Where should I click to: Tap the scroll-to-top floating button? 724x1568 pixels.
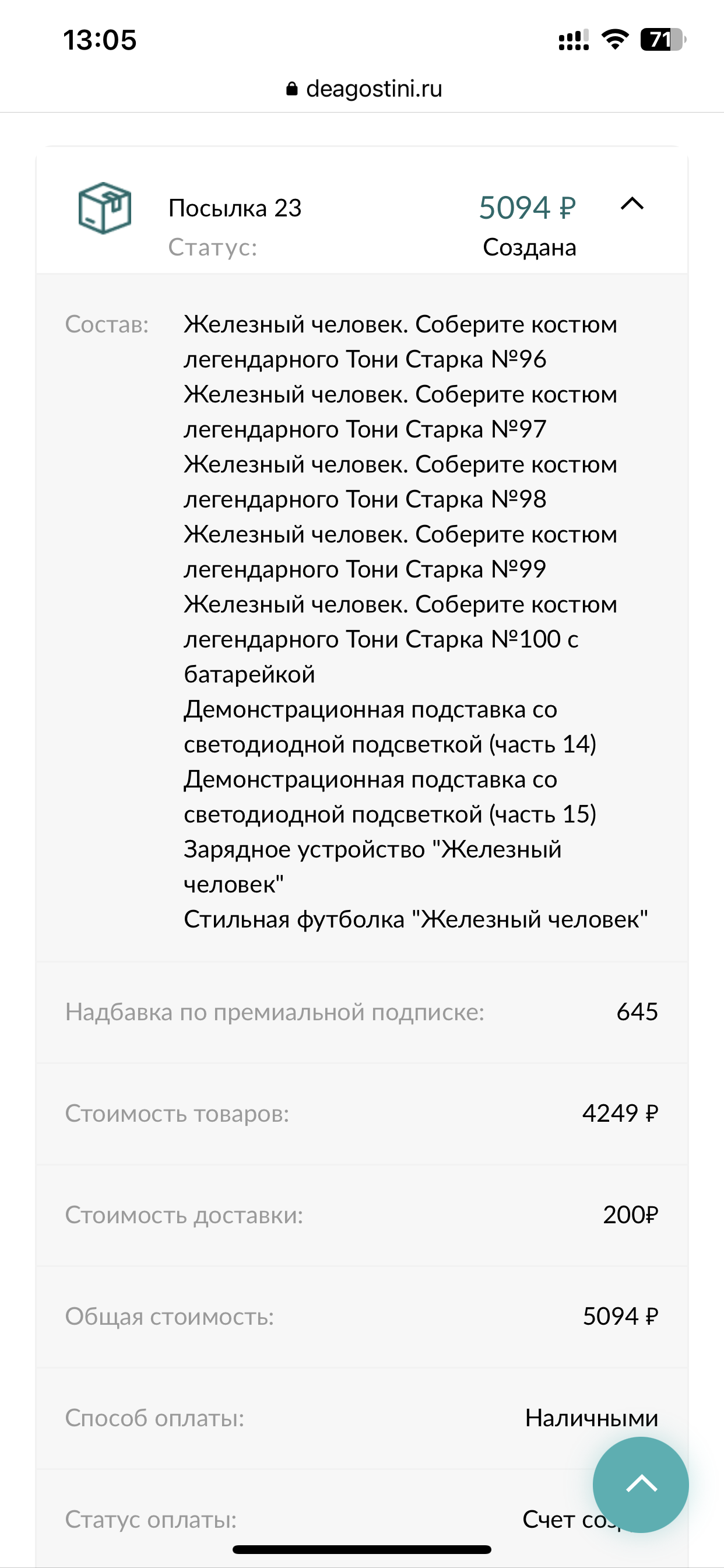pyautogui.click(x=641, y=1484)
